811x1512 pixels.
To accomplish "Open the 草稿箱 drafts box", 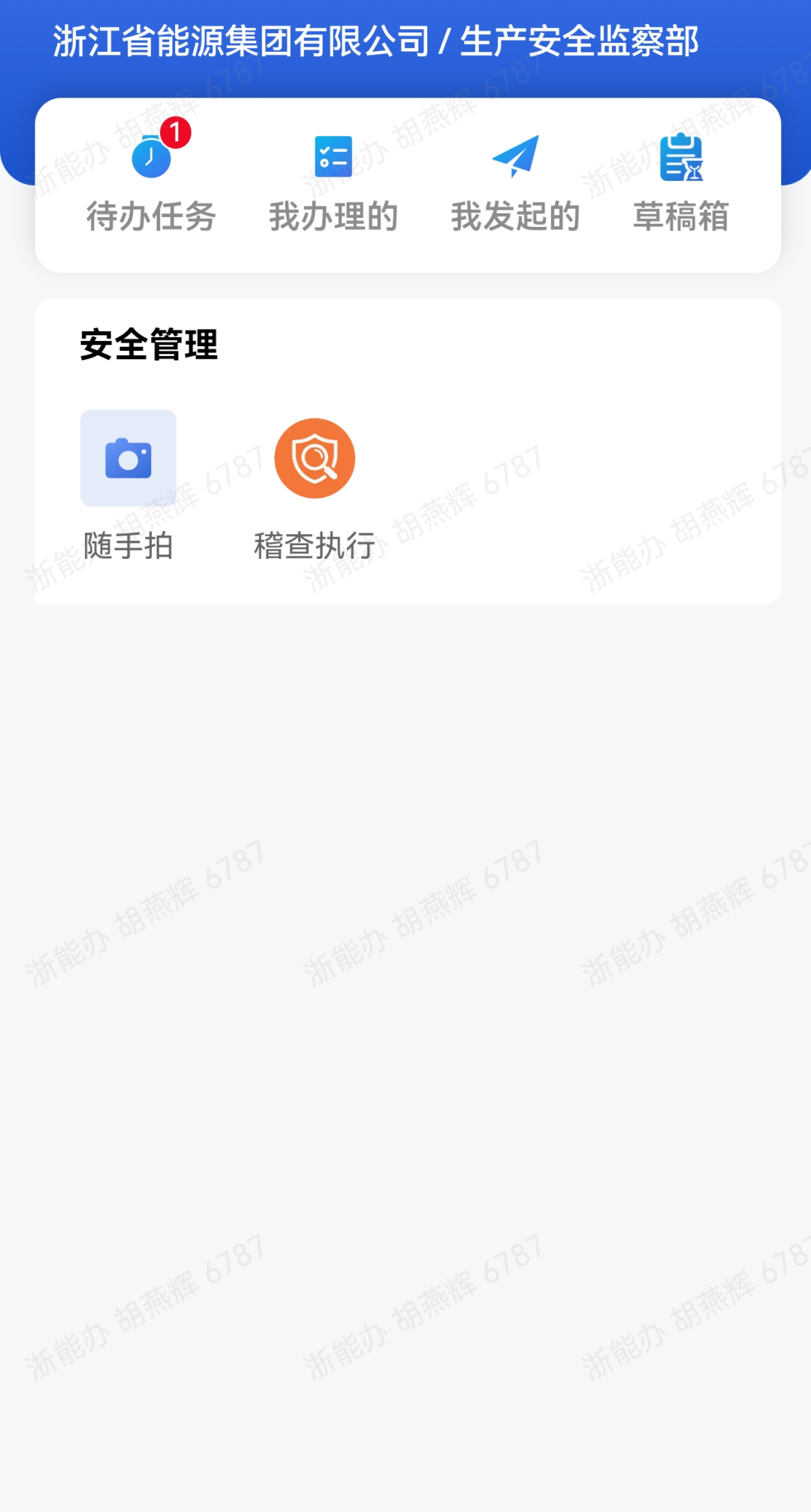I will [x=681, y=183].
